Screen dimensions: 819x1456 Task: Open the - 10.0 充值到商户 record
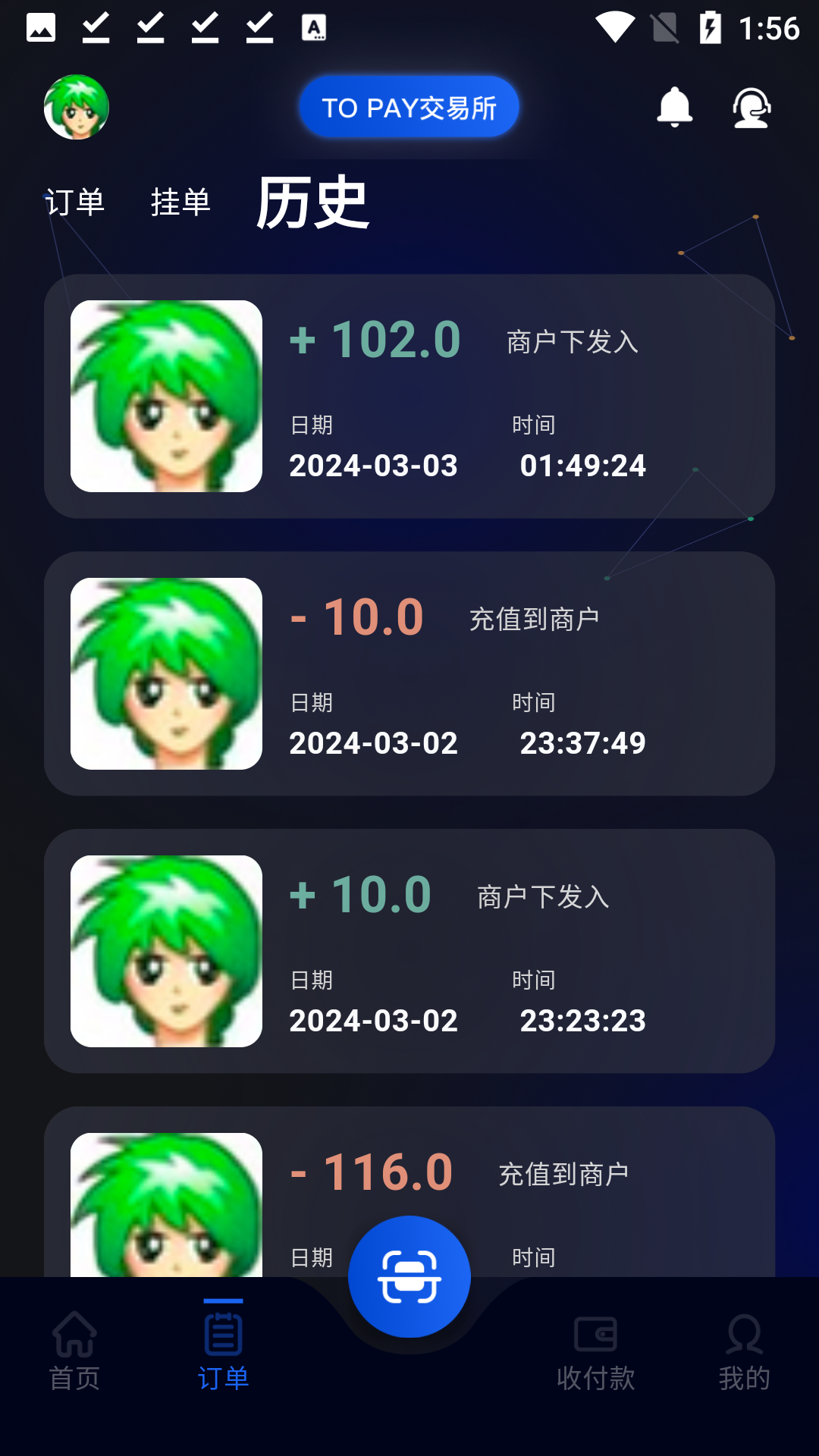click(409, 673)
